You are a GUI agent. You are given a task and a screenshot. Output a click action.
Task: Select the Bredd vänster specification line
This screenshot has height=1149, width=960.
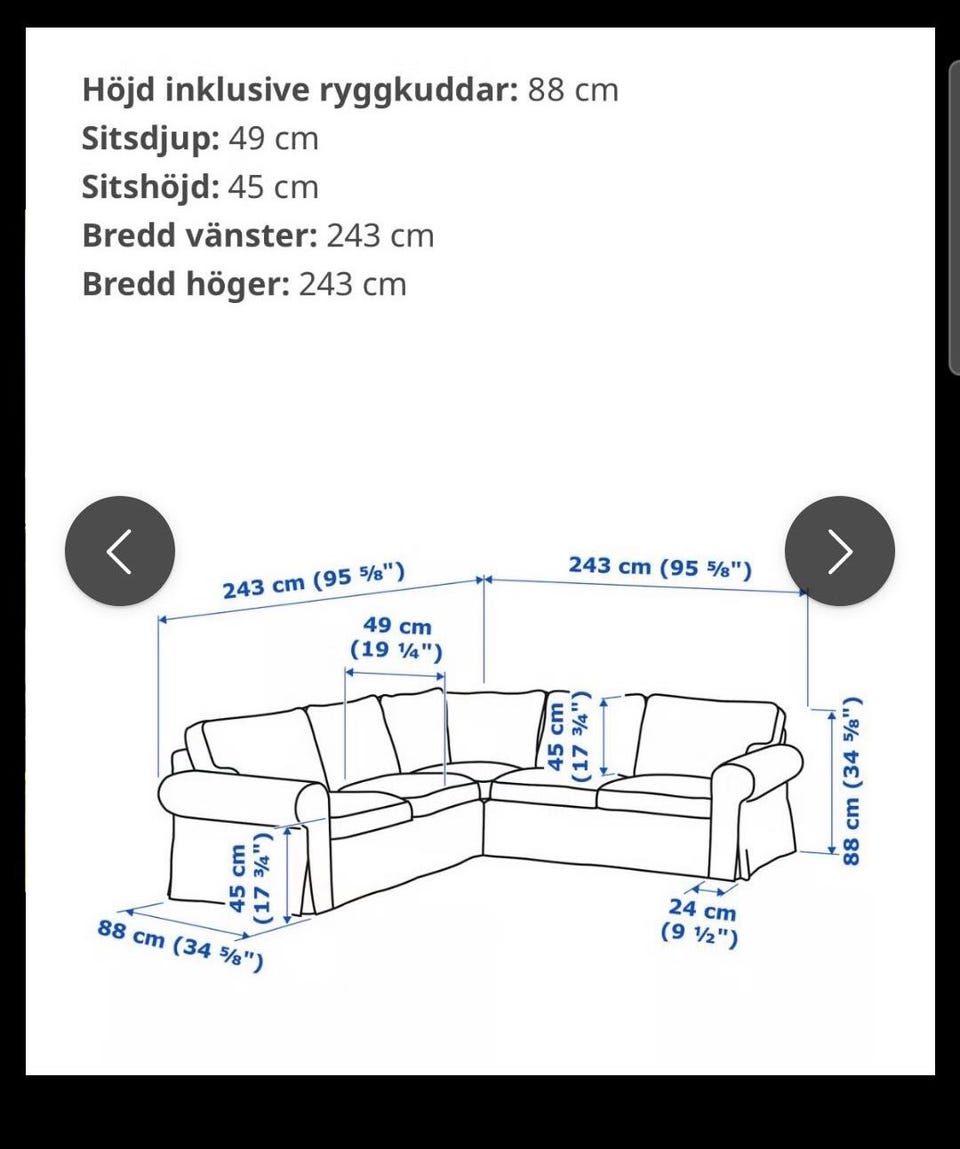tap(257, 235)
